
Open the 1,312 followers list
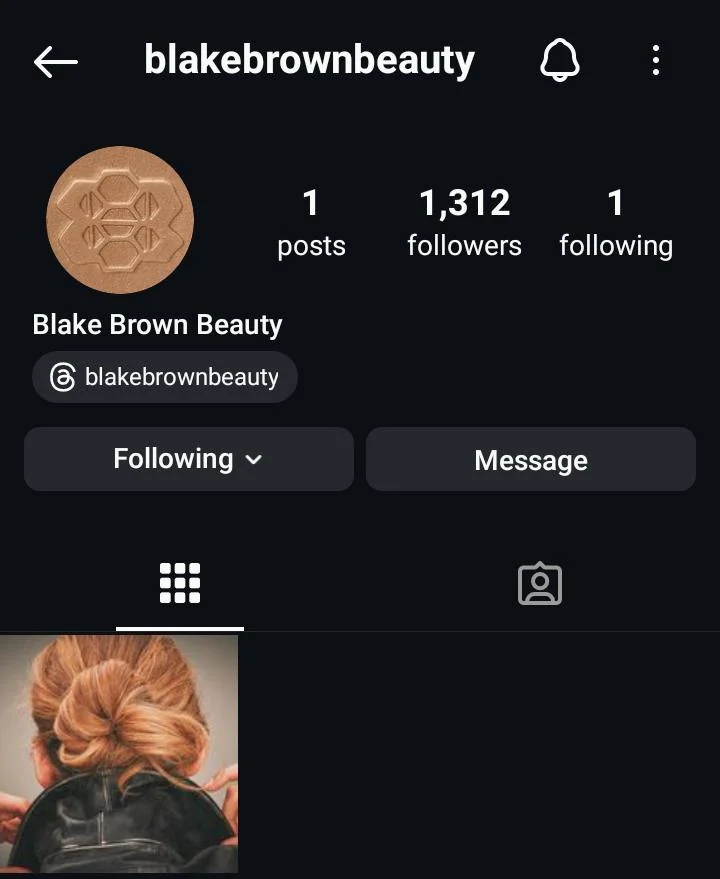464,222
